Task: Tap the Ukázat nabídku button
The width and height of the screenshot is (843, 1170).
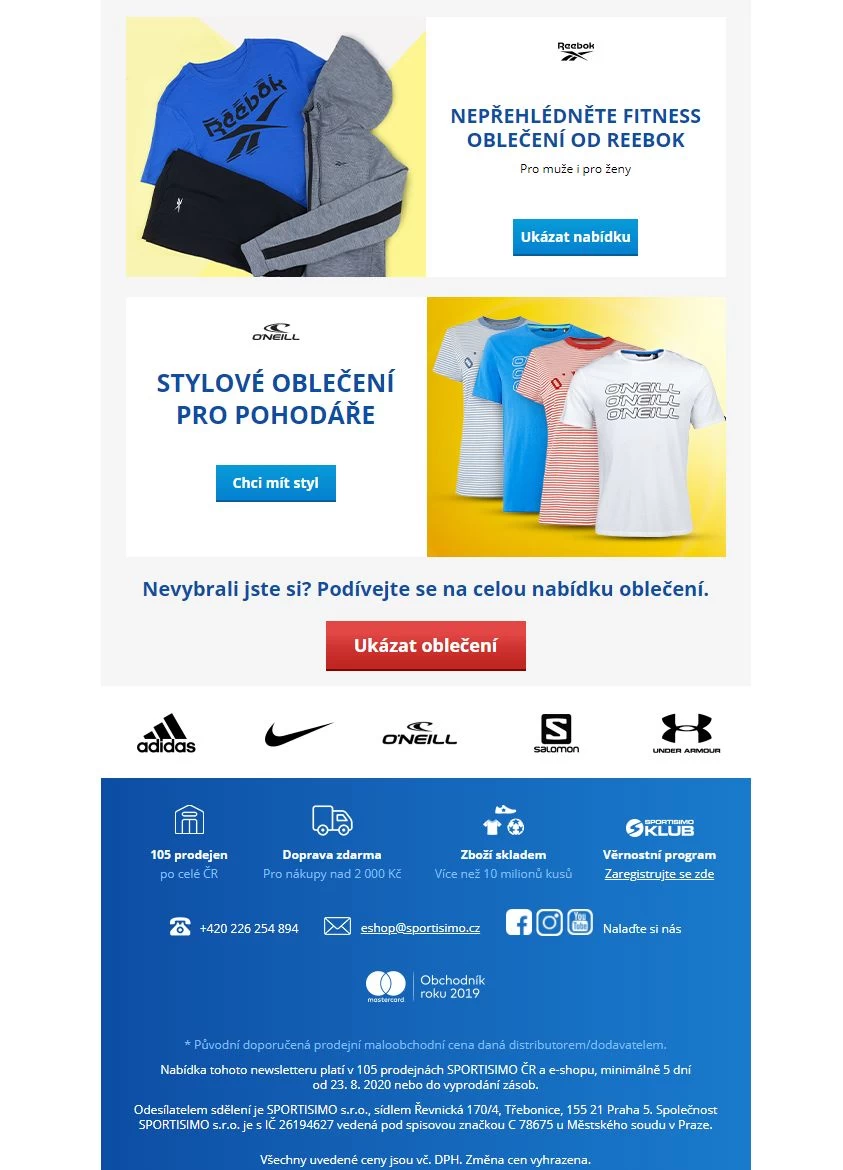Action: [574, 237]
